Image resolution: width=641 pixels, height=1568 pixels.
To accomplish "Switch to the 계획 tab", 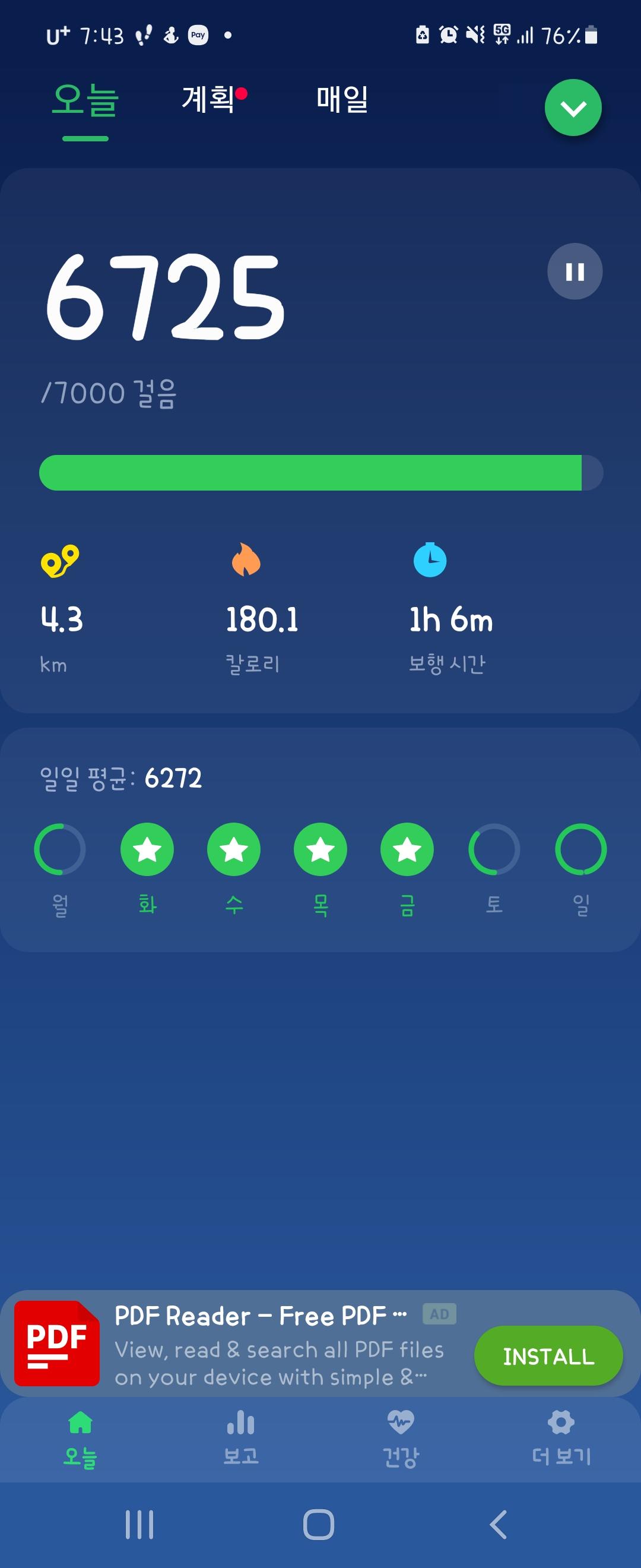I will [x=208, y=99].
